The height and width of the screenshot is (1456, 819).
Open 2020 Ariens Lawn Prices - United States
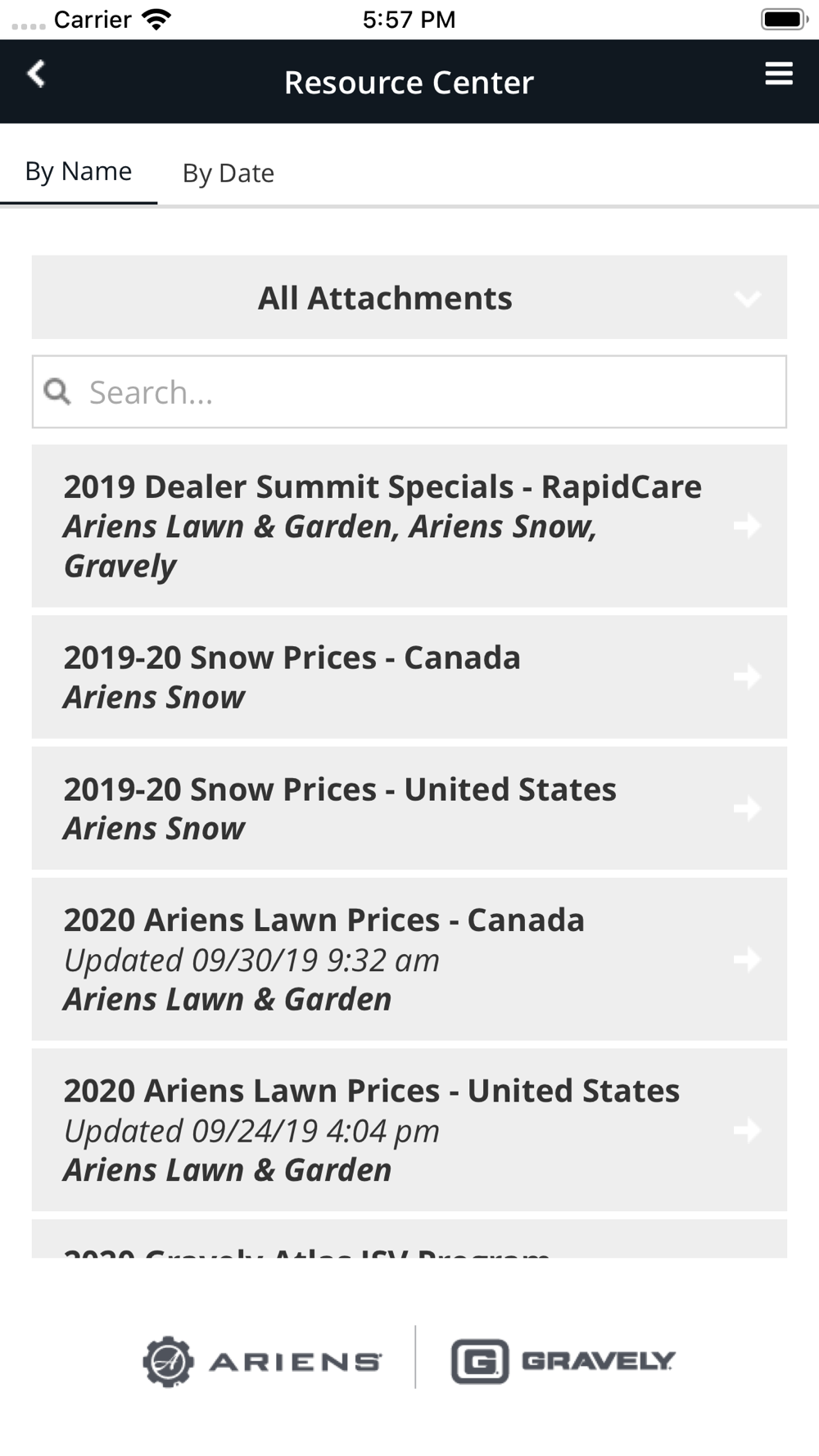(409, 1130)
